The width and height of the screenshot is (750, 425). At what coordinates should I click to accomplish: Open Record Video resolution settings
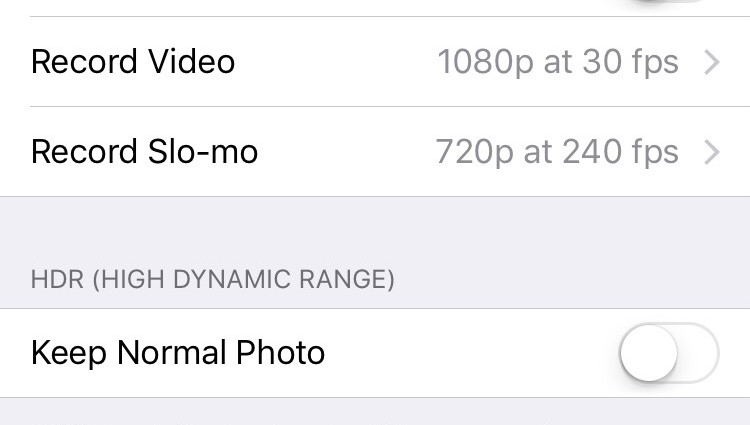[375, 62]
